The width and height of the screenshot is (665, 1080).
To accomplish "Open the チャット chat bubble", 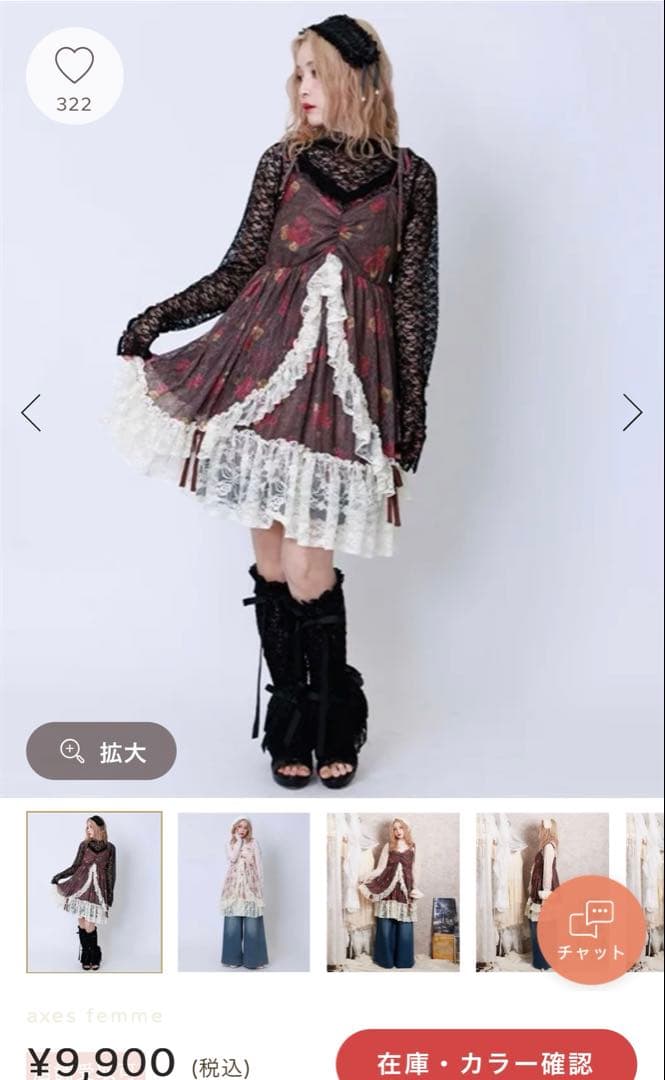I will click(591, 929).
